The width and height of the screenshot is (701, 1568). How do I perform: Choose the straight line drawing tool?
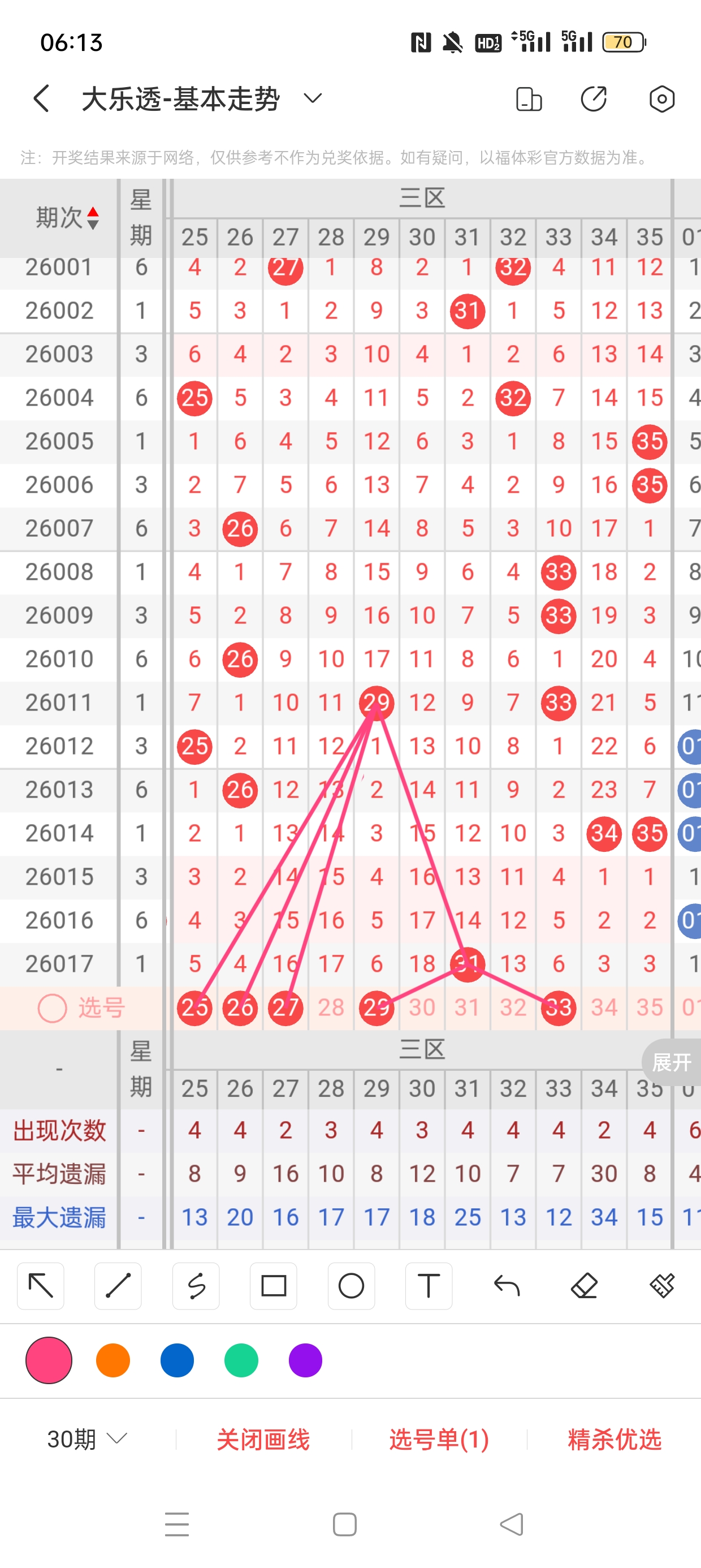(118, 1286)
